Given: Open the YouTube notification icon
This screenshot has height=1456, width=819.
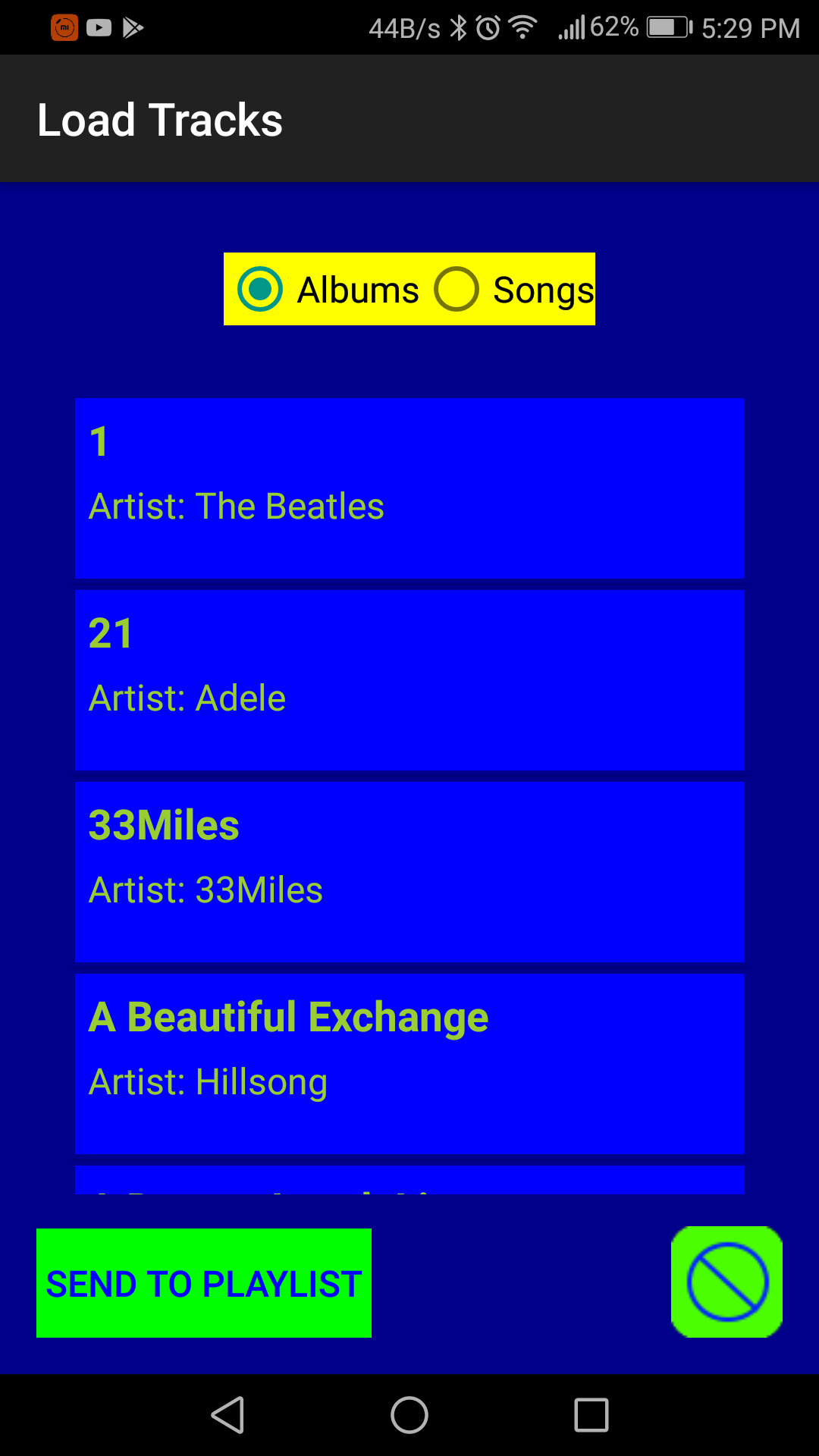Looking at the screenshot, I should pos(99,27).
